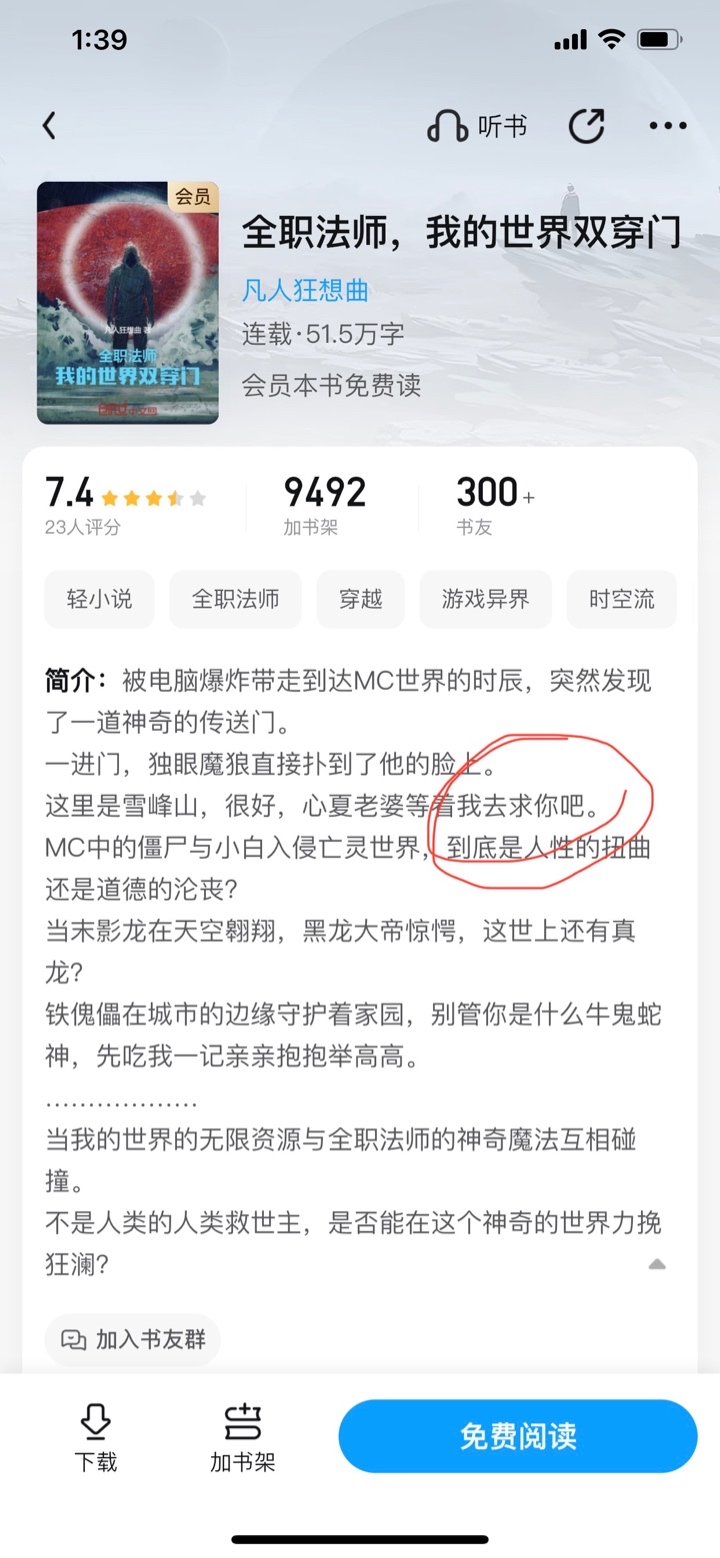Image resolution: width=720 pixels, height=1558 pixels.
Task: Start listening with the 听书 button
Action: point(477,127)
